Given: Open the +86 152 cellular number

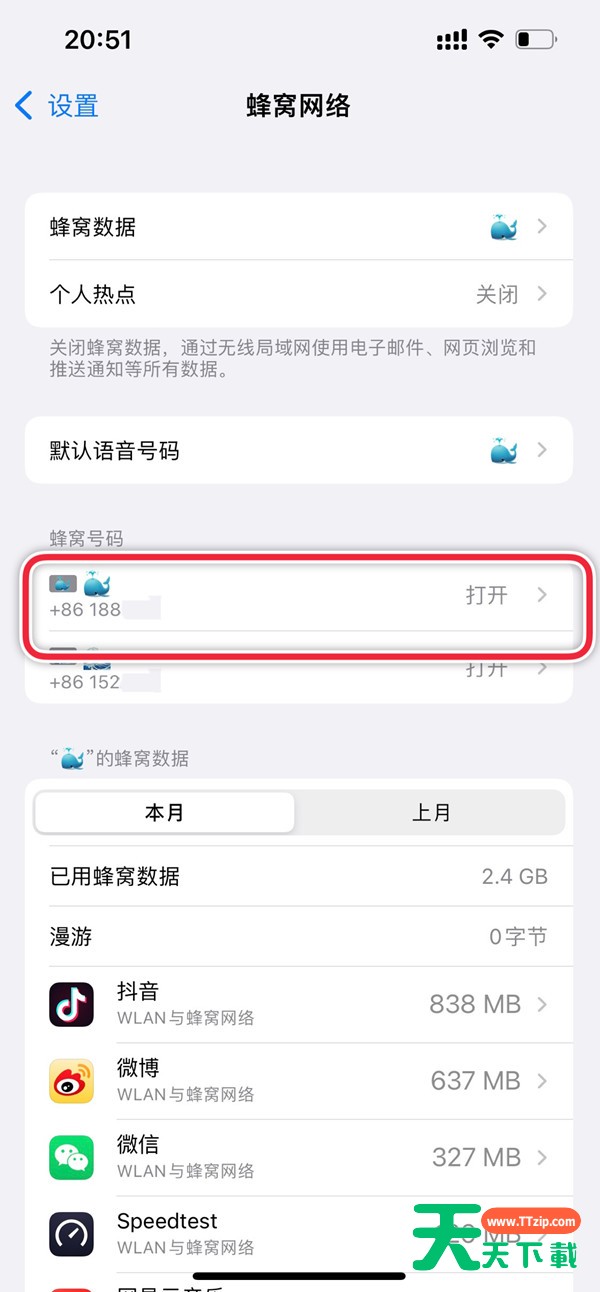Looking at the screenshot, I should pos(299,667).
